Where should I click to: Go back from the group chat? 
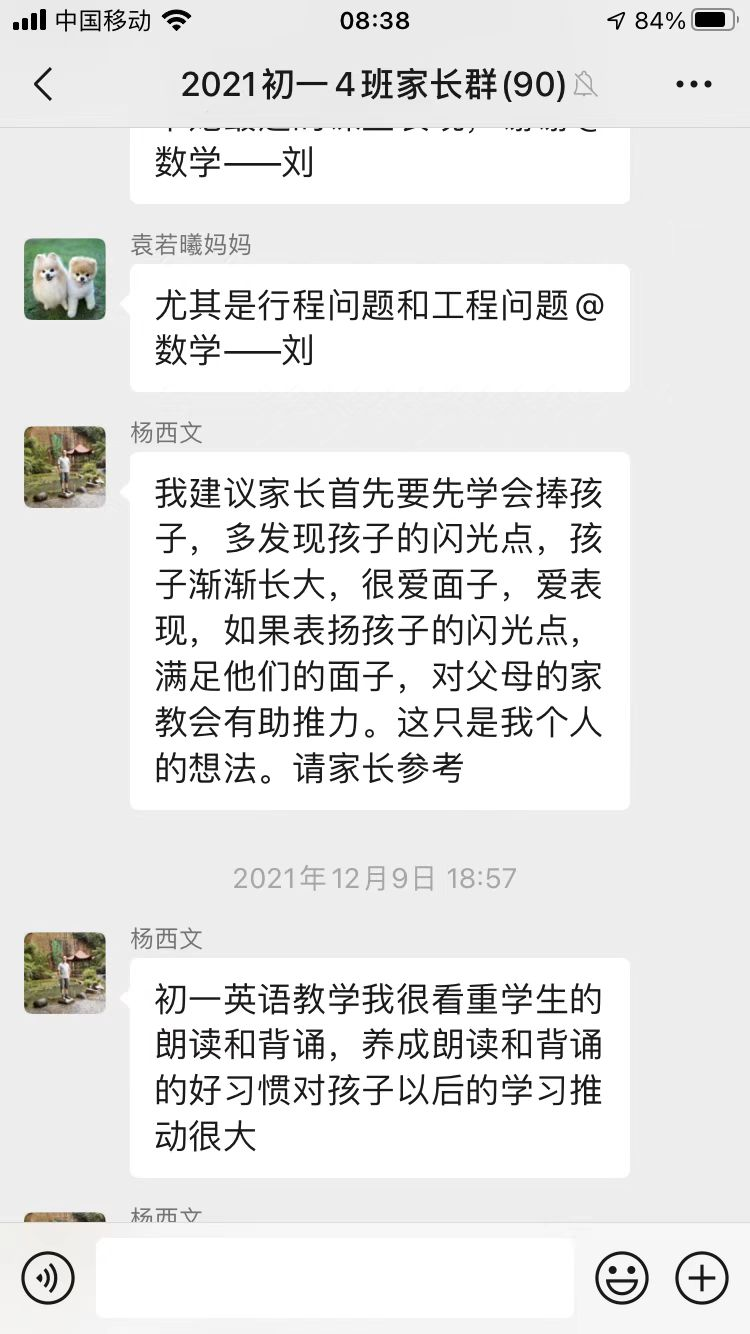click(43, 85)
